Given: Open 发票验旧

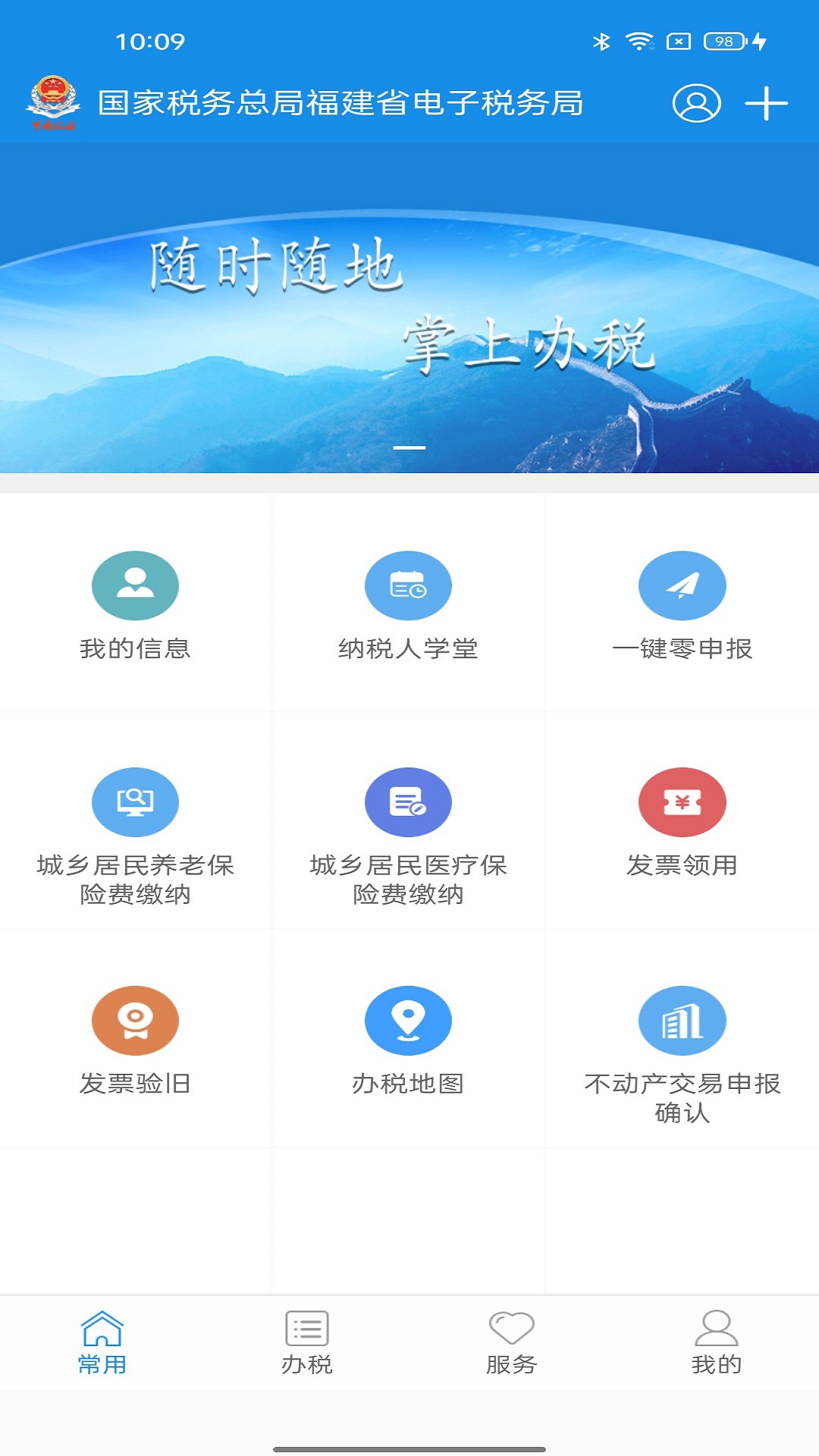Looking at the screenshot, I should point(135,1040).
